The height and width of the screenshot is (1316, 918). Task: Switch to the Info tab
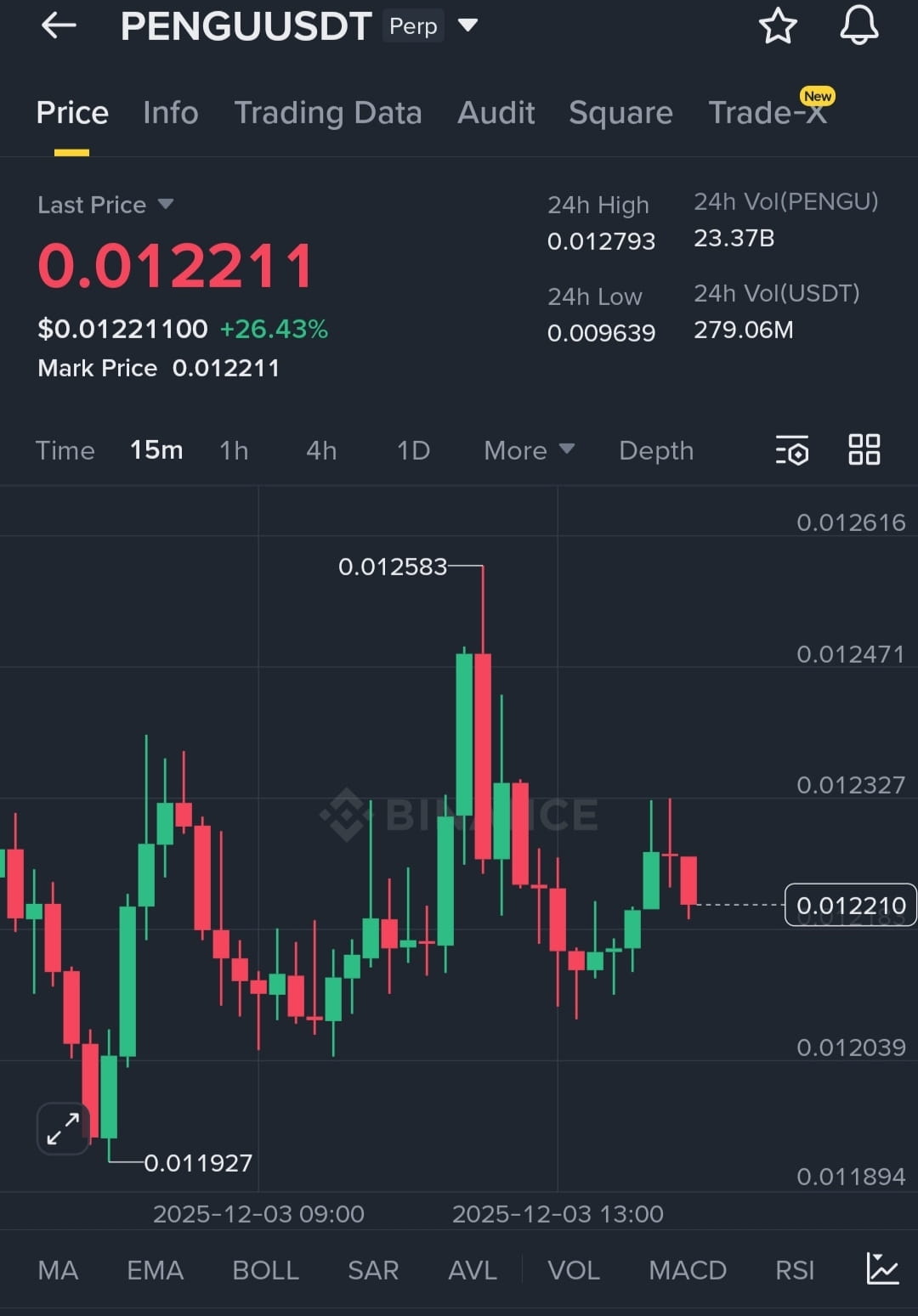[170, 113]
